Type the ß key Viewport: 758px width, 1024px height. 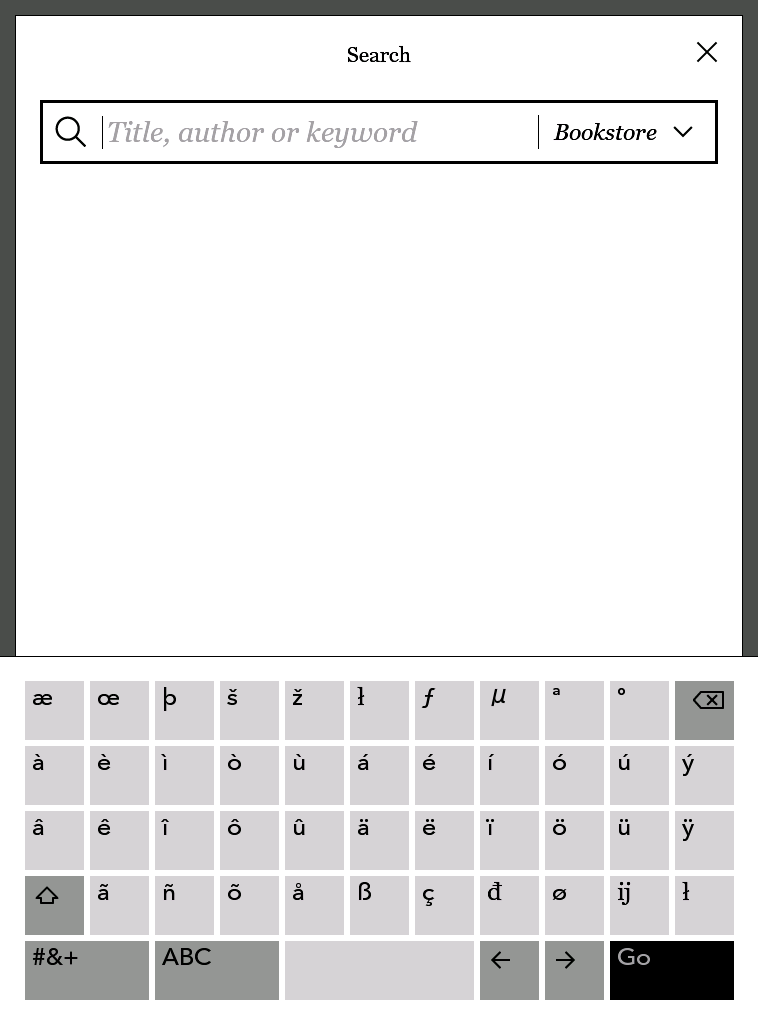point(379,905)
